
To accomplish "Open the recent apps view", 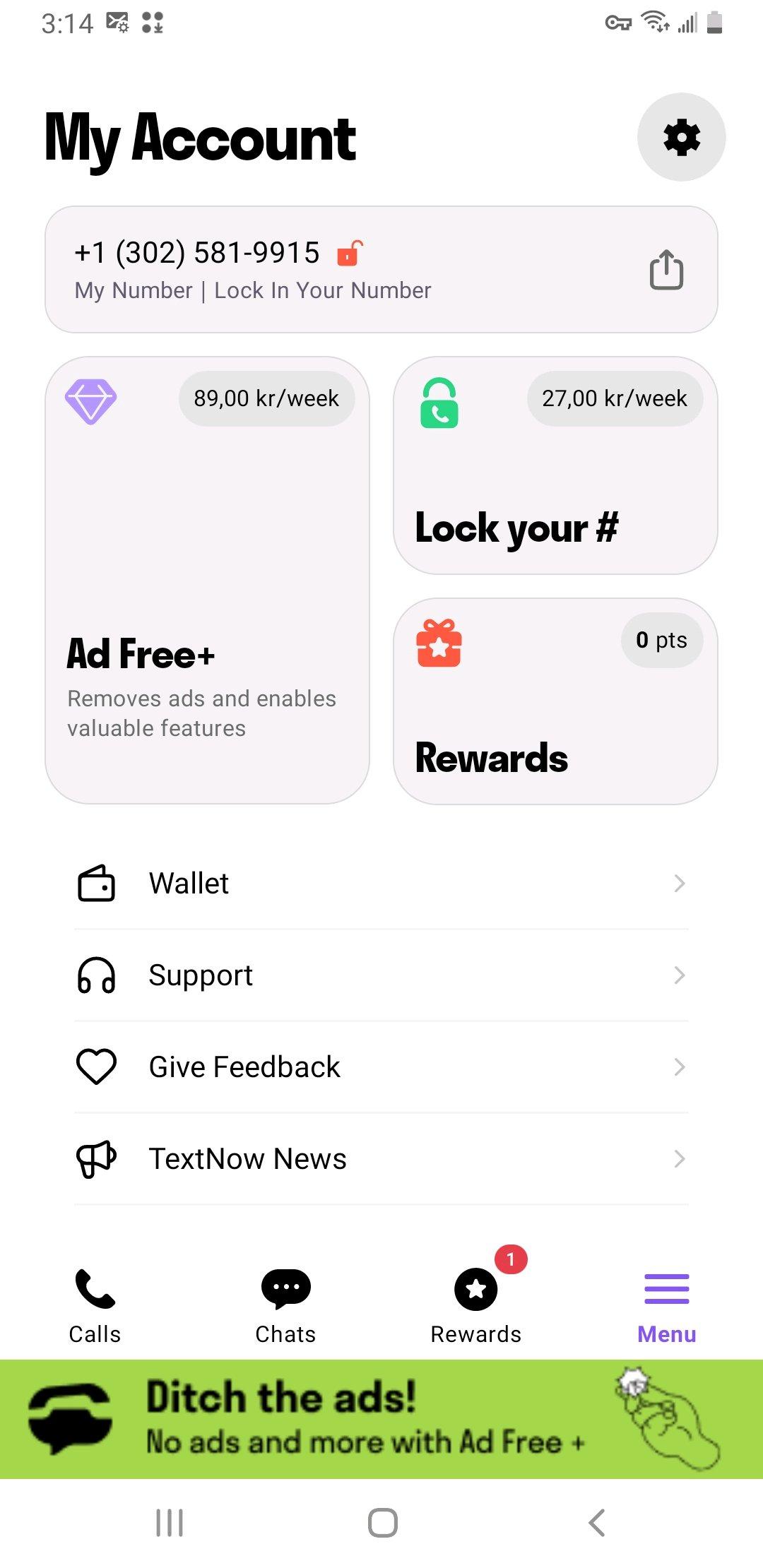I will [x=170, y=1523].
